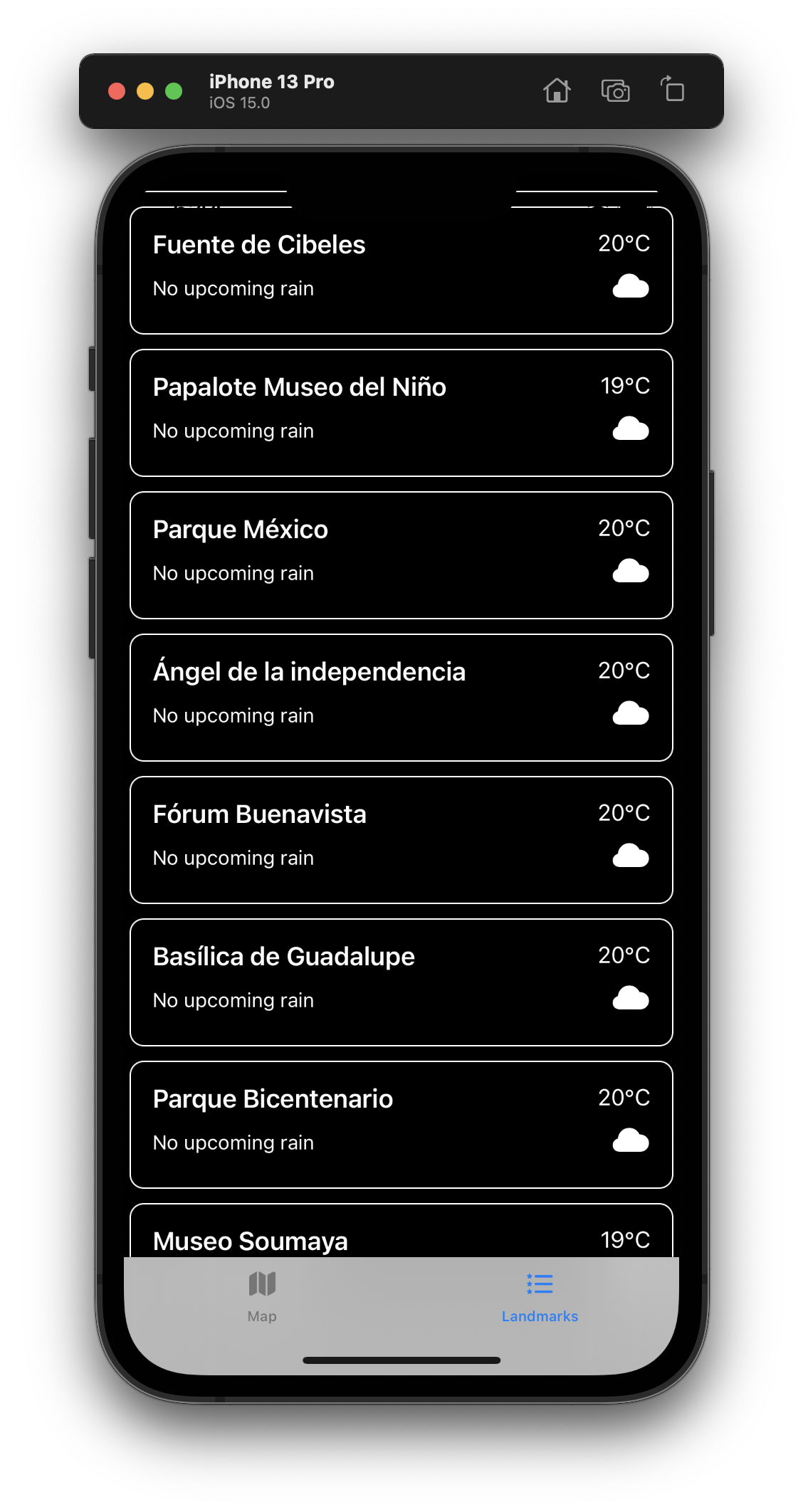The image size is (803, 1512).
Task: Click the cloud icon on Parque Bicentenario
Action: [x=632, y=1140]
